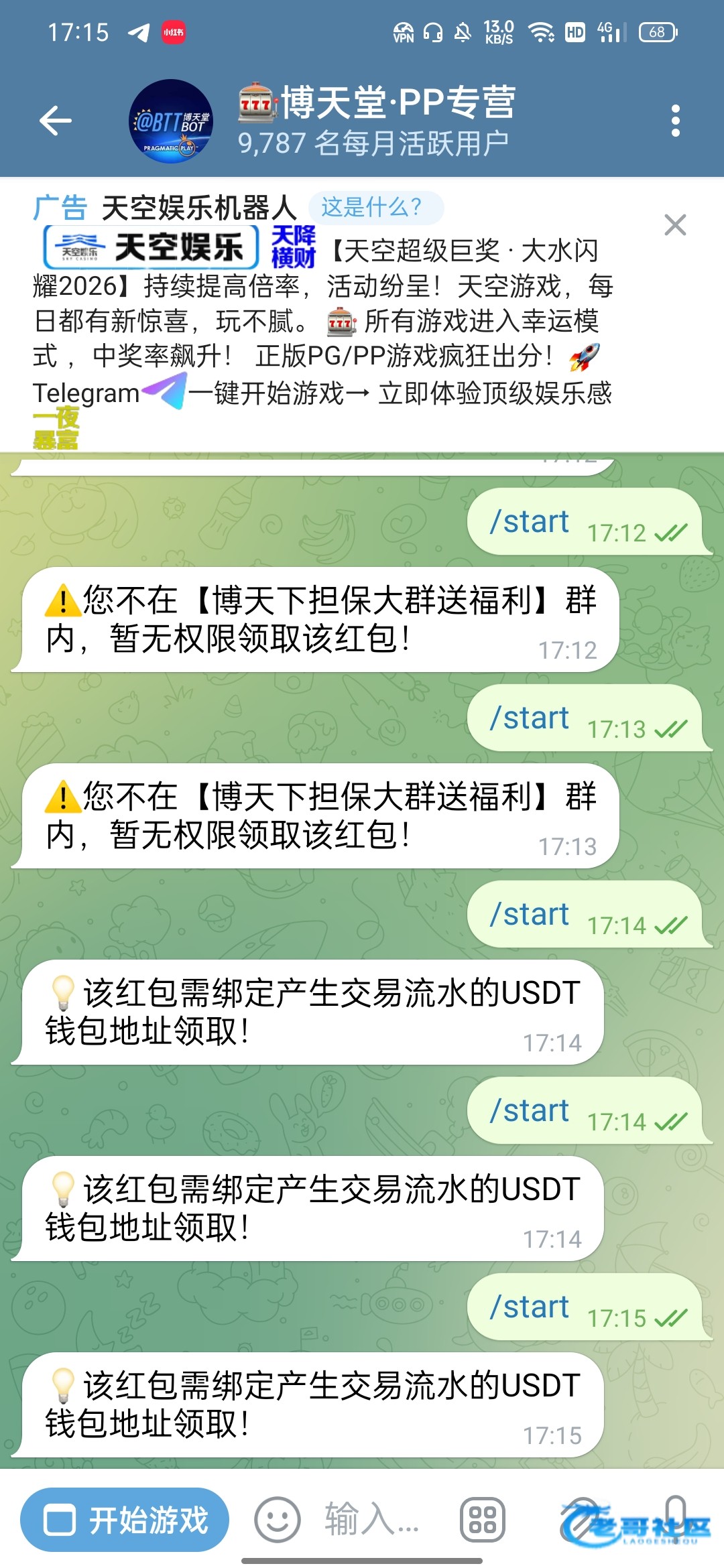Focus the 输入 message input field

click(372, 1520)
